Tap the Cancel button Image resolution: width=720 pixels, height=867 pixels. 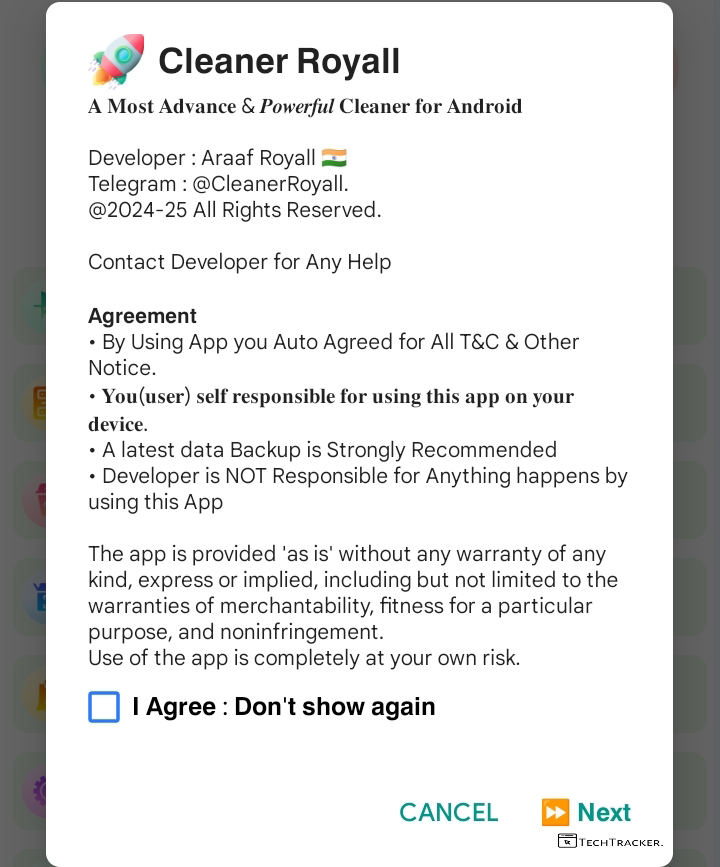(x=448, y=812)
